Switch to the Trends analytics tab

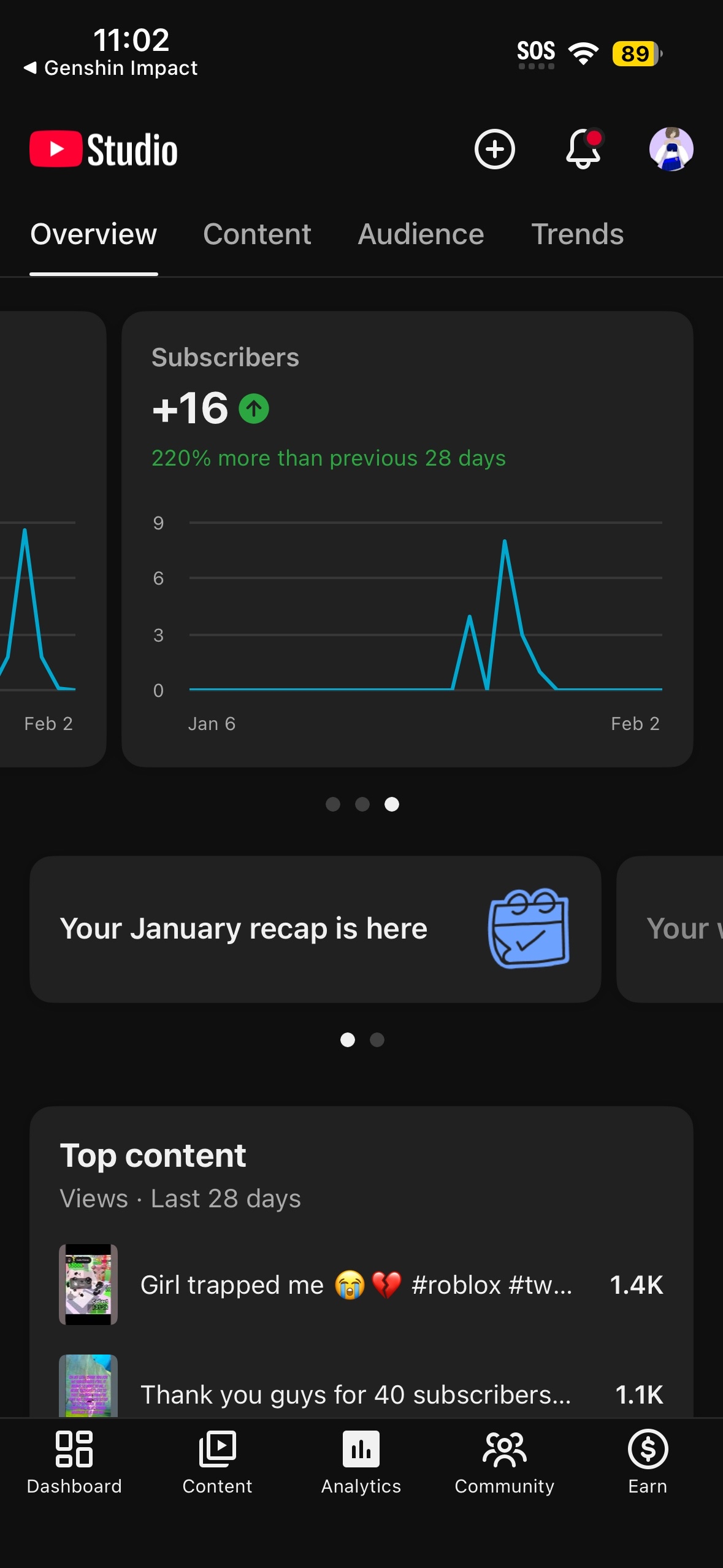[577, 234]
